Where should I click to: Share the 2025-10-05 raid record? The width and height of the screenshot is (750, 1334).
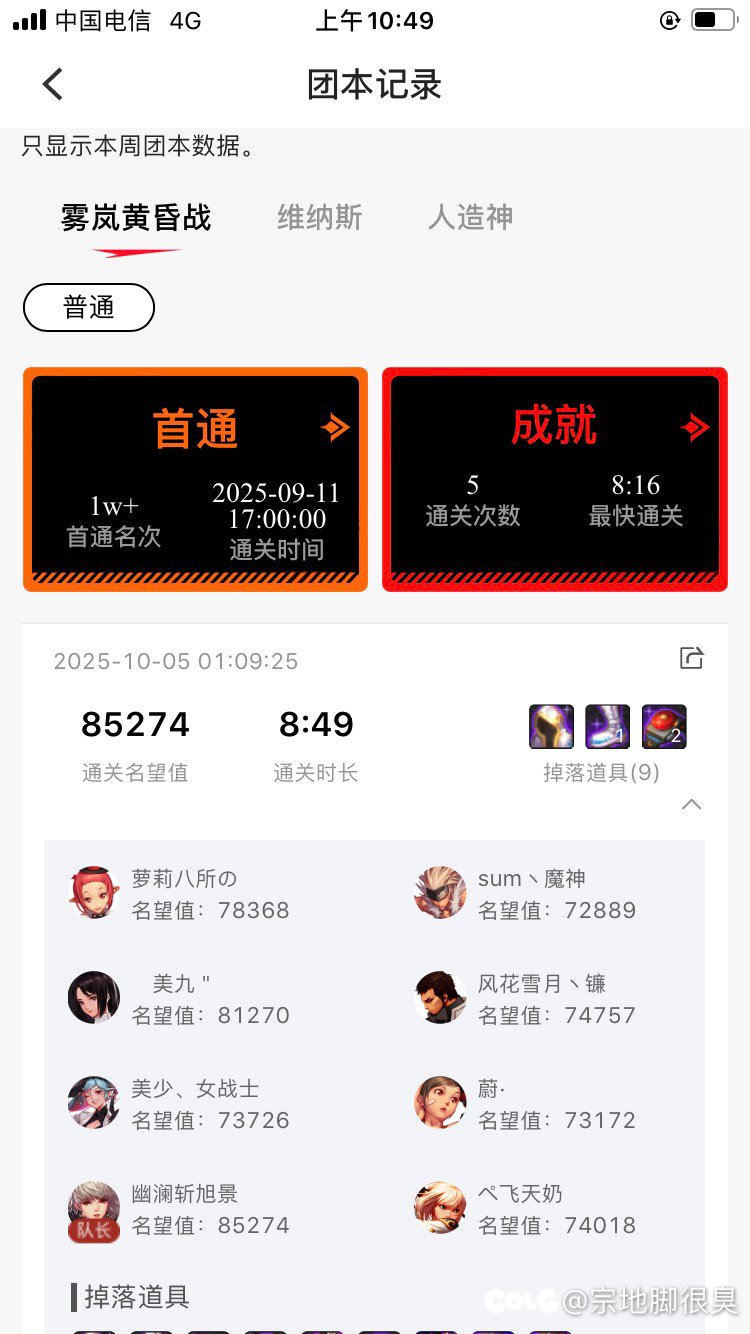click(x=691, y=658)
